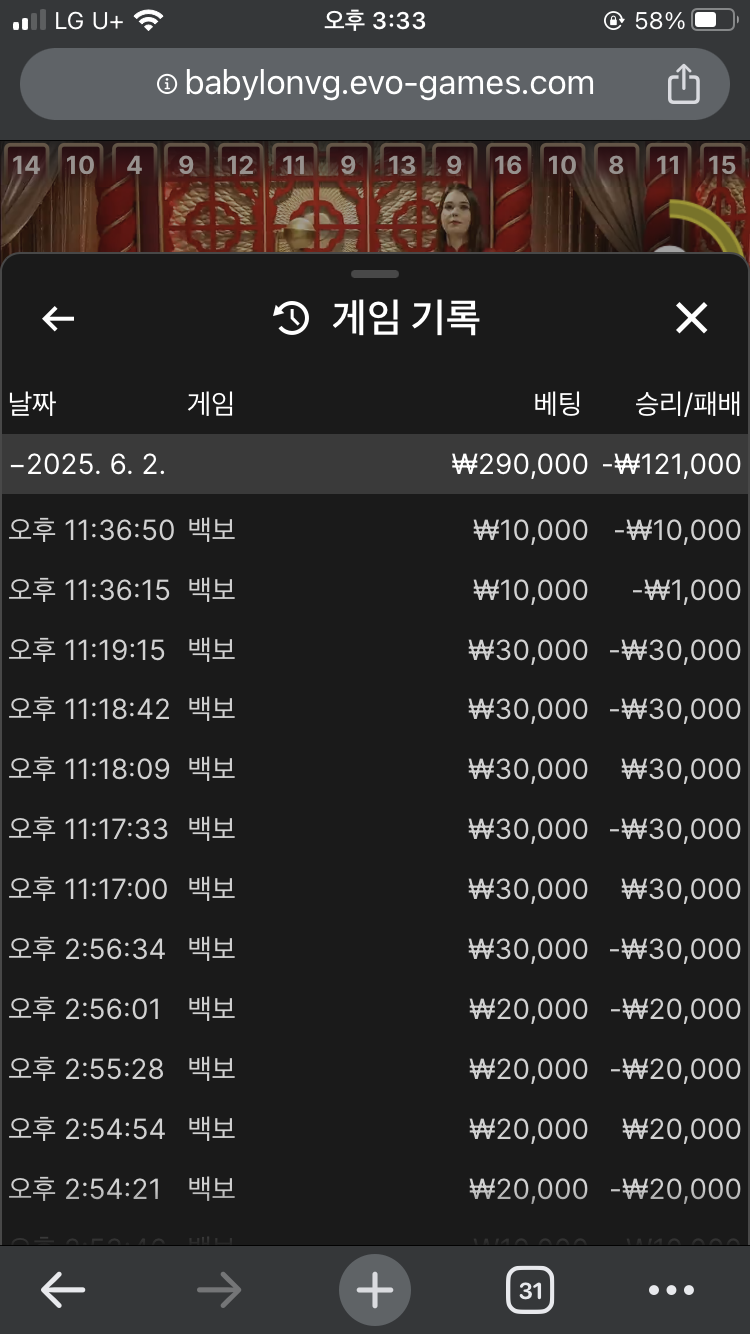Share the page from the address bar

[x=683, y=84]
